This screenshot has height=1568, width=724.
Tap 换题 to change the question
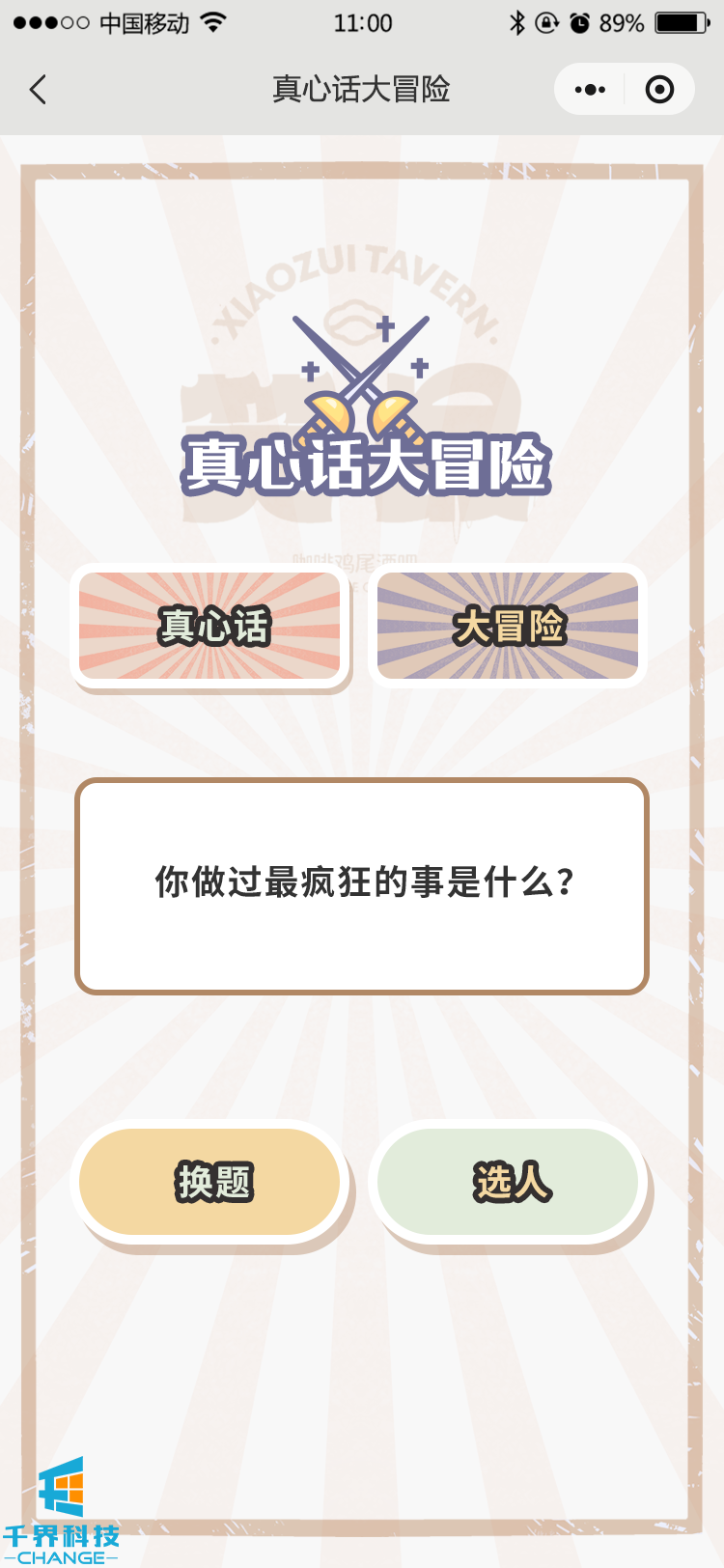(x=210, y=1182)
